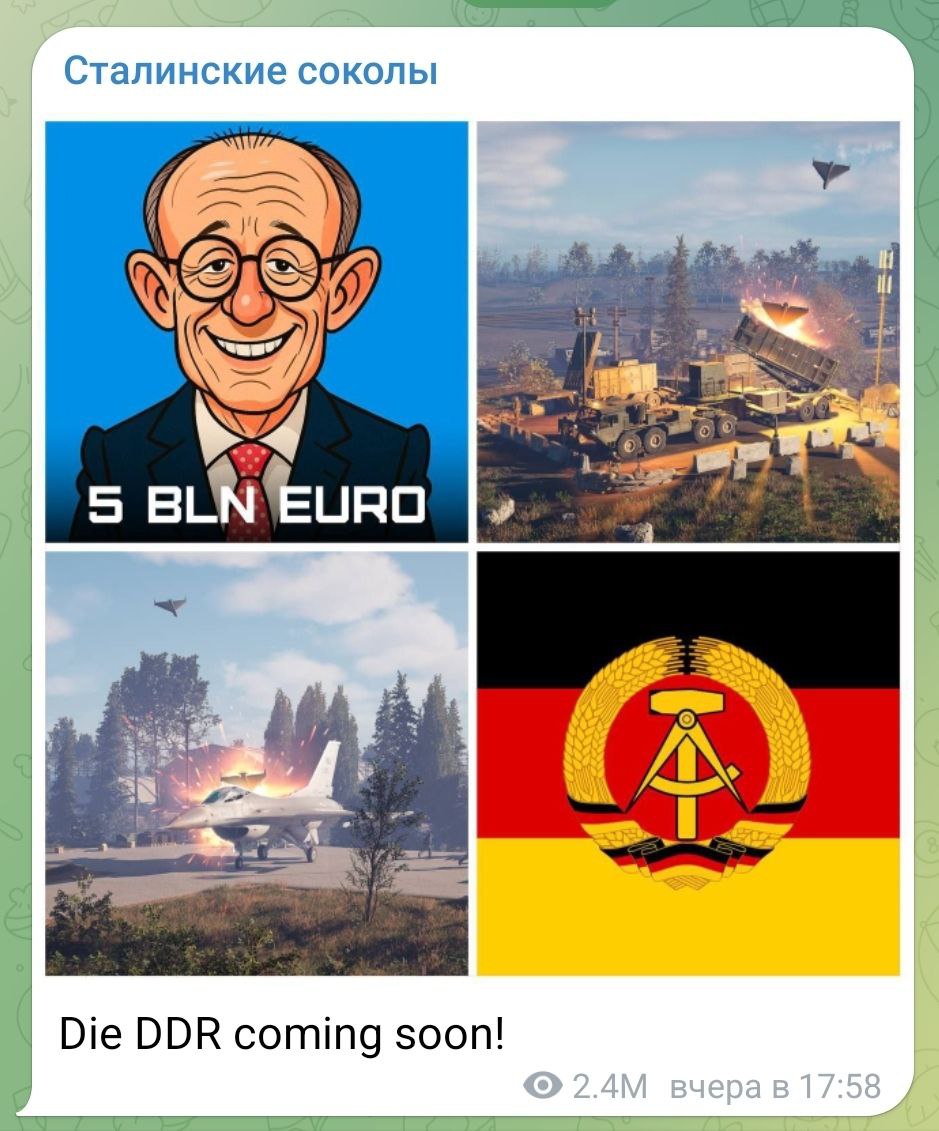Open the Сталинские соколы channel name
939x1131 pixels.
[250, 72]
